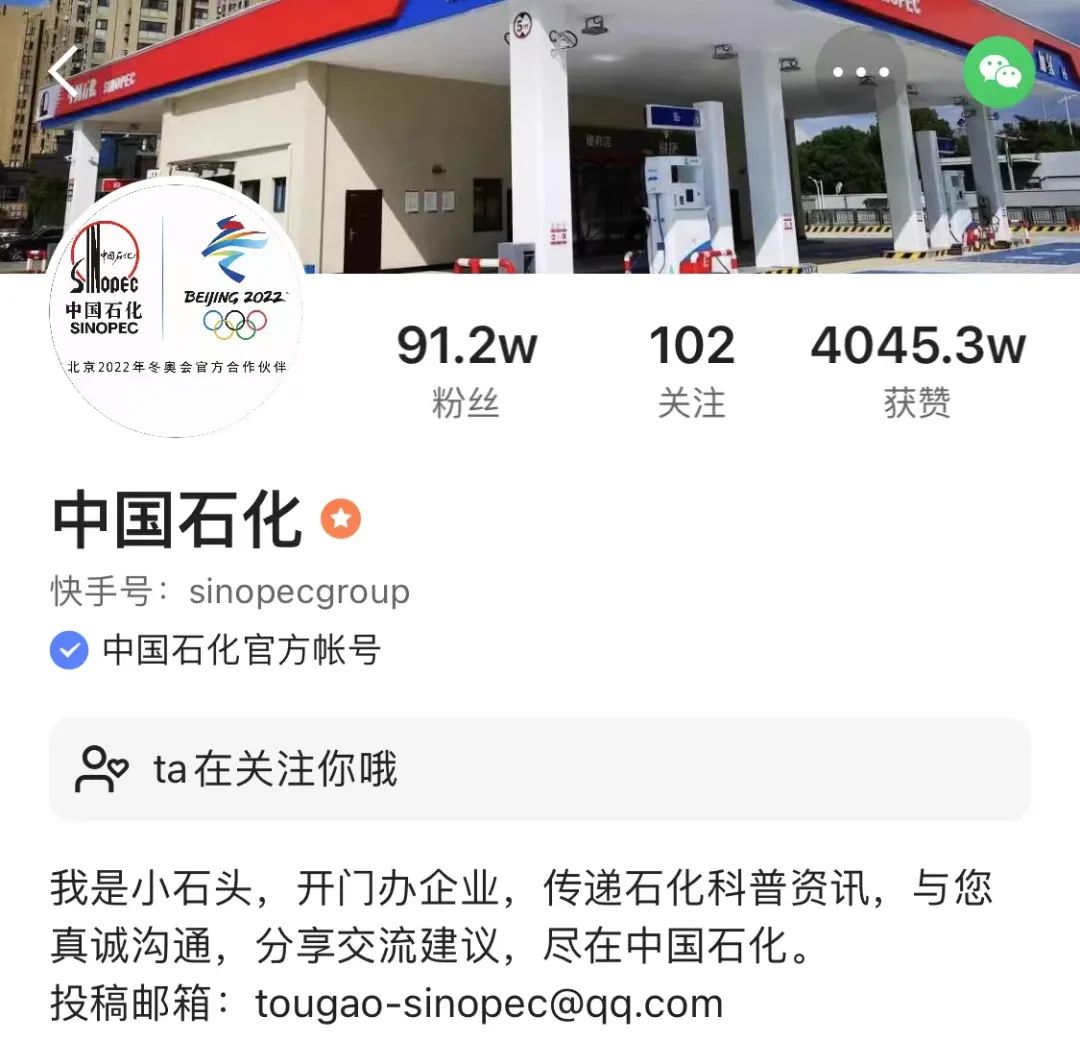The height and width of the screenshot is (1041, 1080).
Task: Open the 102 关注 following list
Action: pos(691,370)
